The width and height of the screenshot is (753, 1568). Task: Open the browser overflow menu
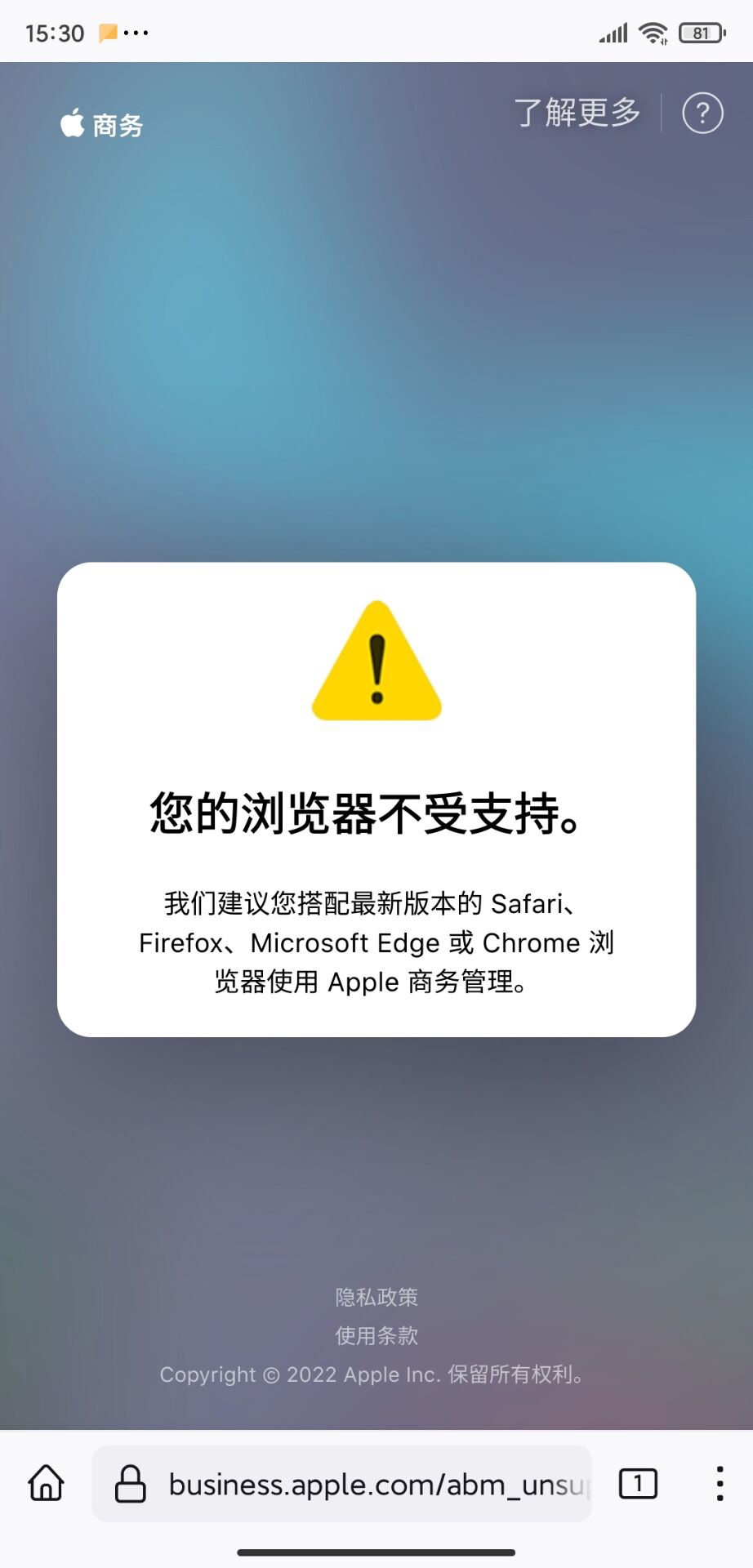719,1483
